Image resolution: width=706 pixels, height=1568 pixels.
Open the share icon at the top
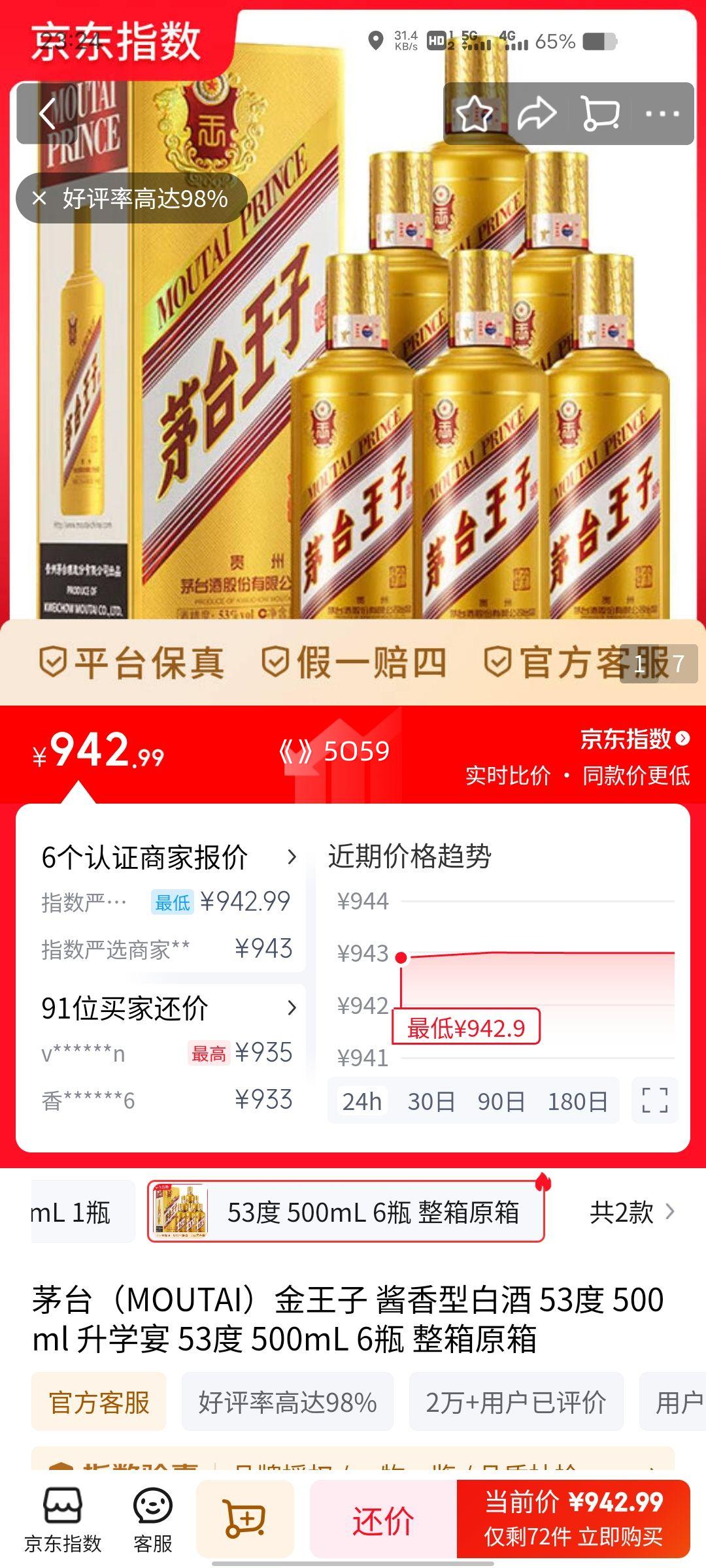point(537,112)
